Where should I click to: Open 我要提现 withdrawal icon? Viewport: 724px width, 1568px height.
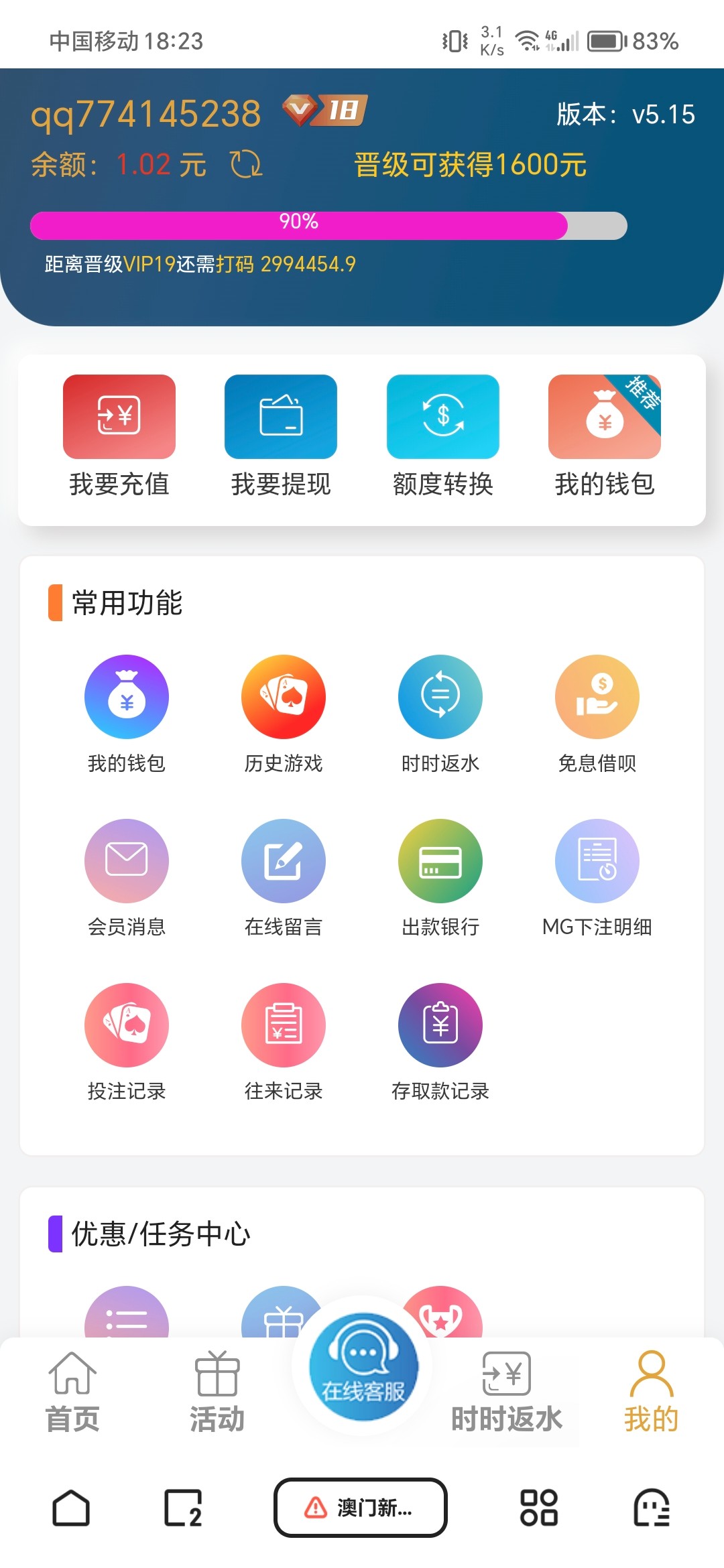280,415
